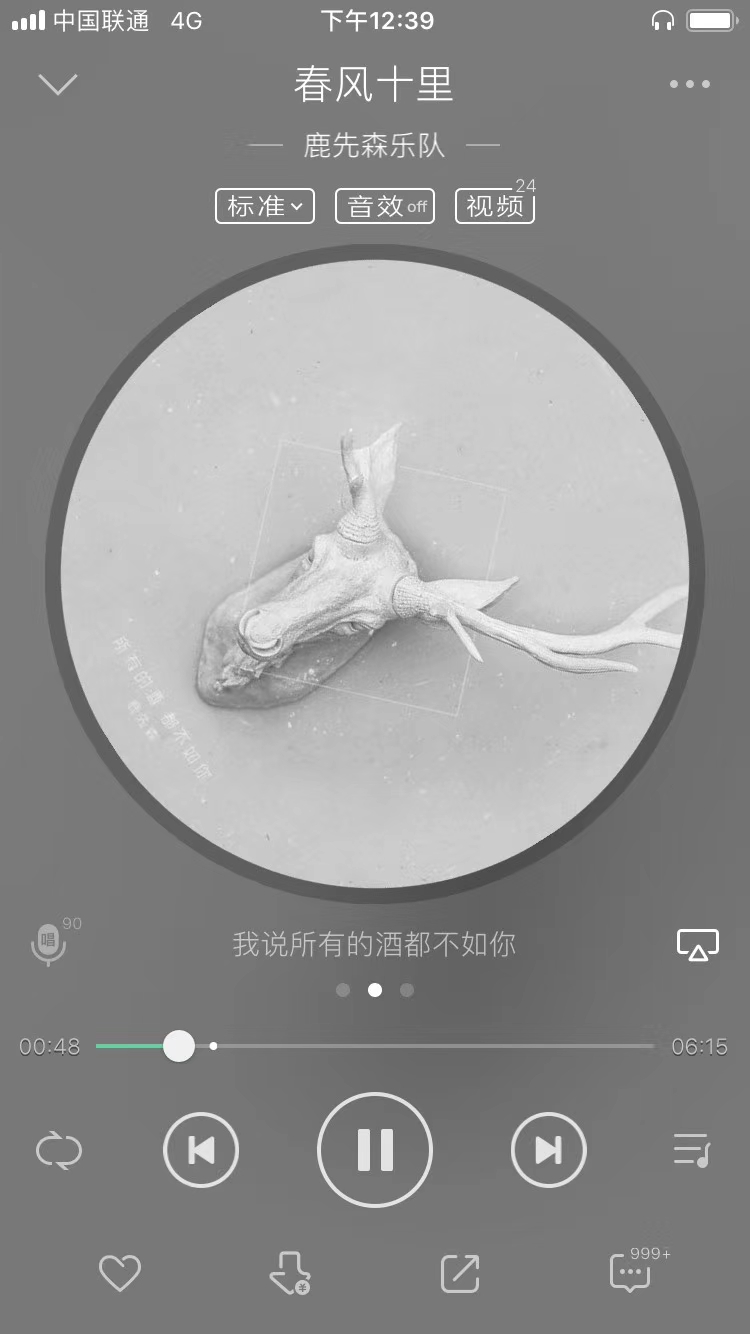The height and width of the screenshot is (1334, 750).
Task: Open the play queue list
Action: 691,1150
